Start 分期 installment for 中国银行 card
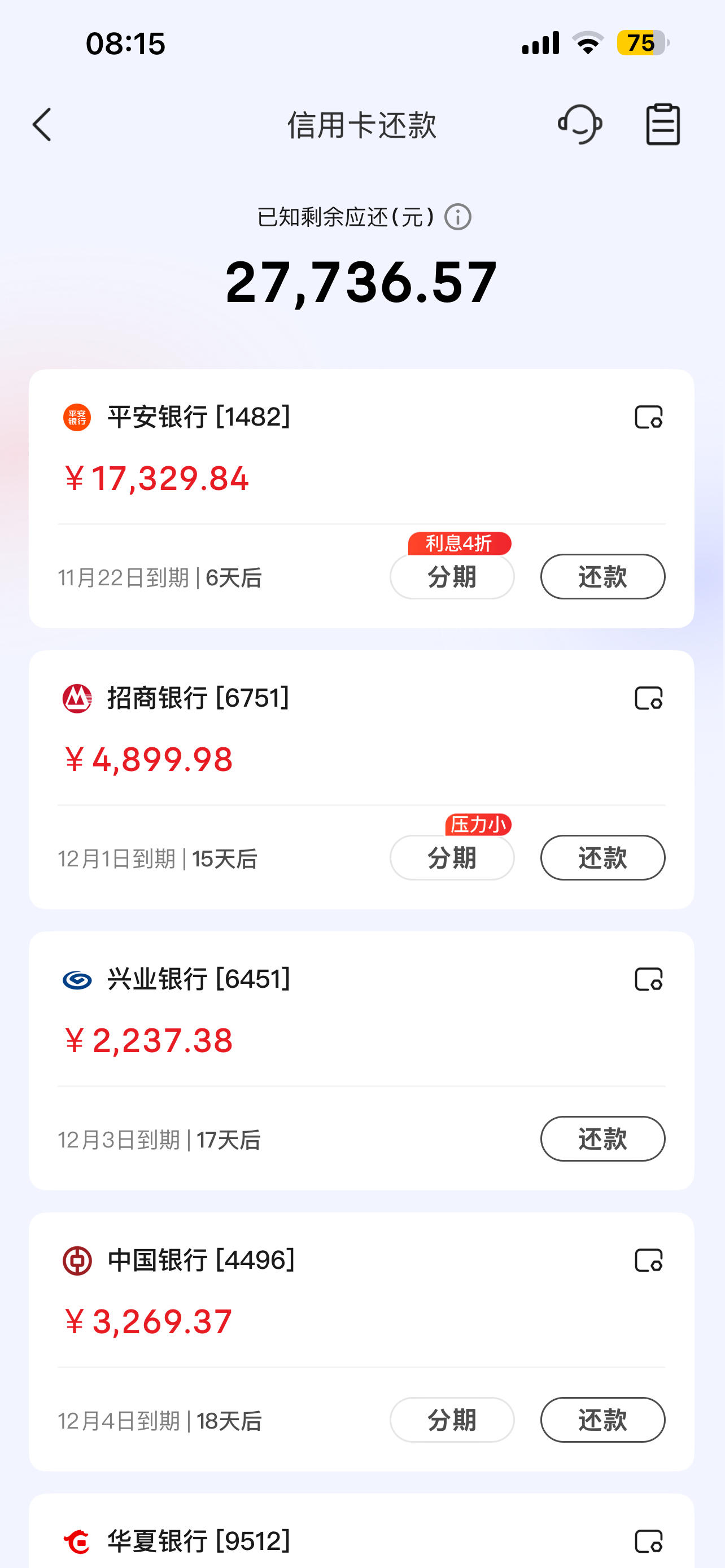The height and width of the screenshot is (1568, 725). (452, 1420)
